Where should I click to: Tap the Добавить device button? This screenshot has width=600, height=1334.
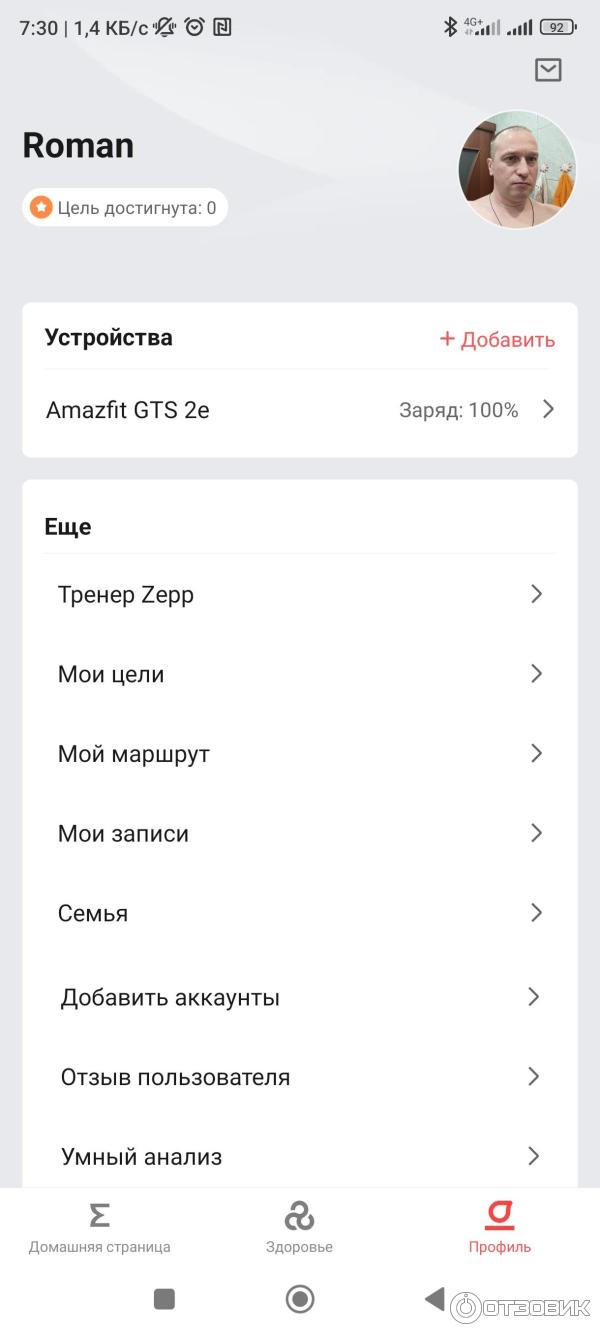(497, 339)
